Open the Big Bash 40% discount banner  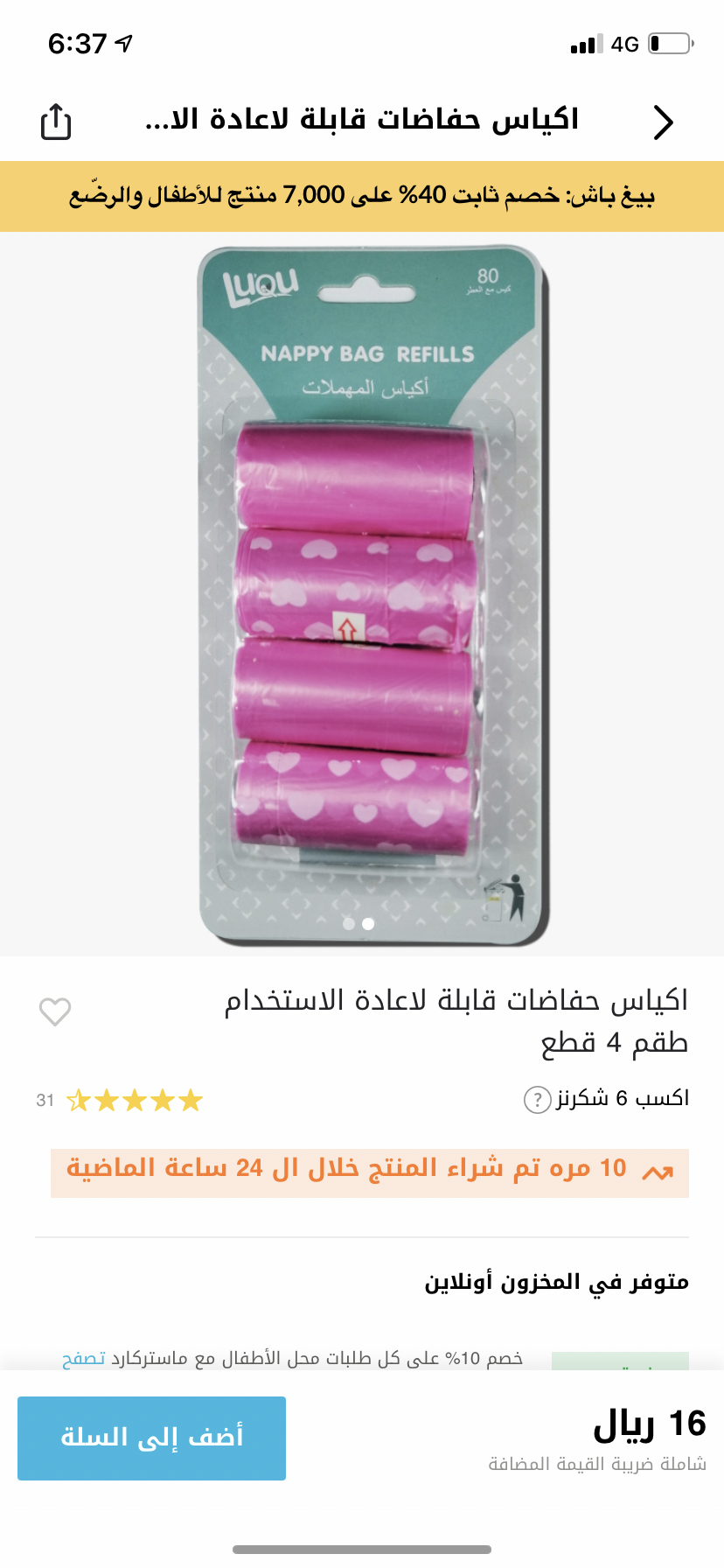pyautogui.click(x=362, y=196)
